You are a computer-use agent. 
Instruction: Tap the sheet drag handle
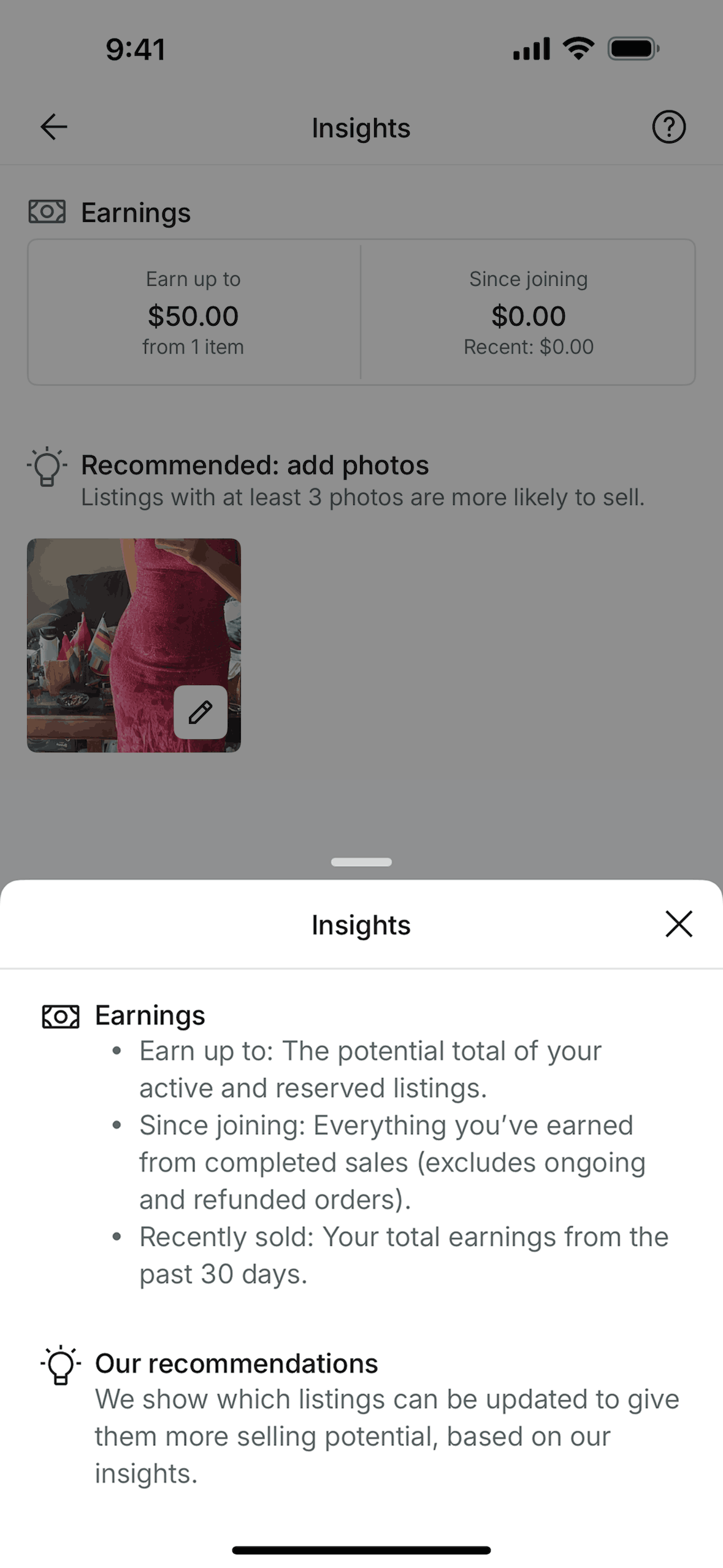[x=361, y=862]
